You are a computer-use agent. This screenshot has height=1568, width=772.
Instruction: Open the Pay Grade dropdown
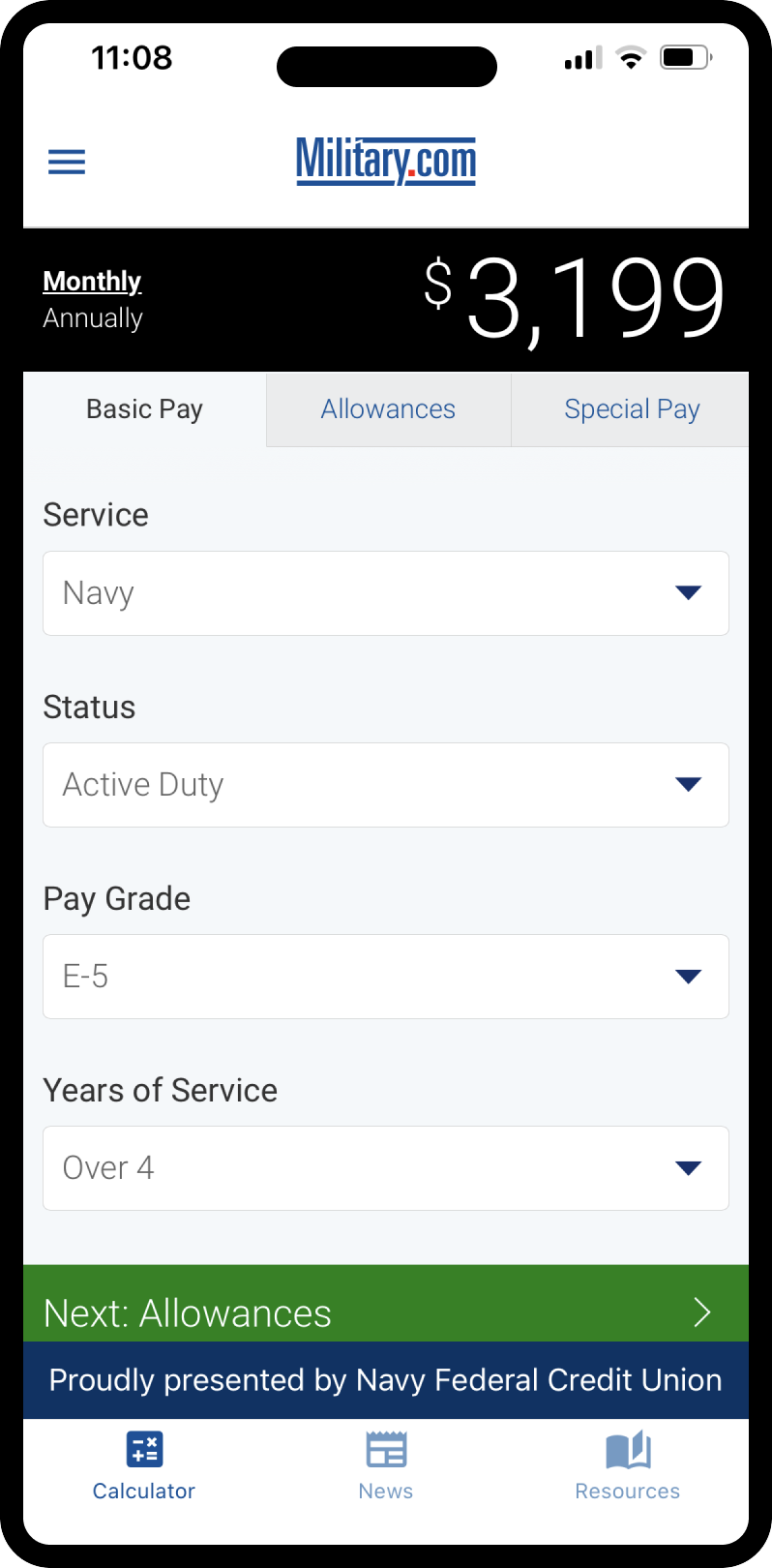(x=386, y=977)
